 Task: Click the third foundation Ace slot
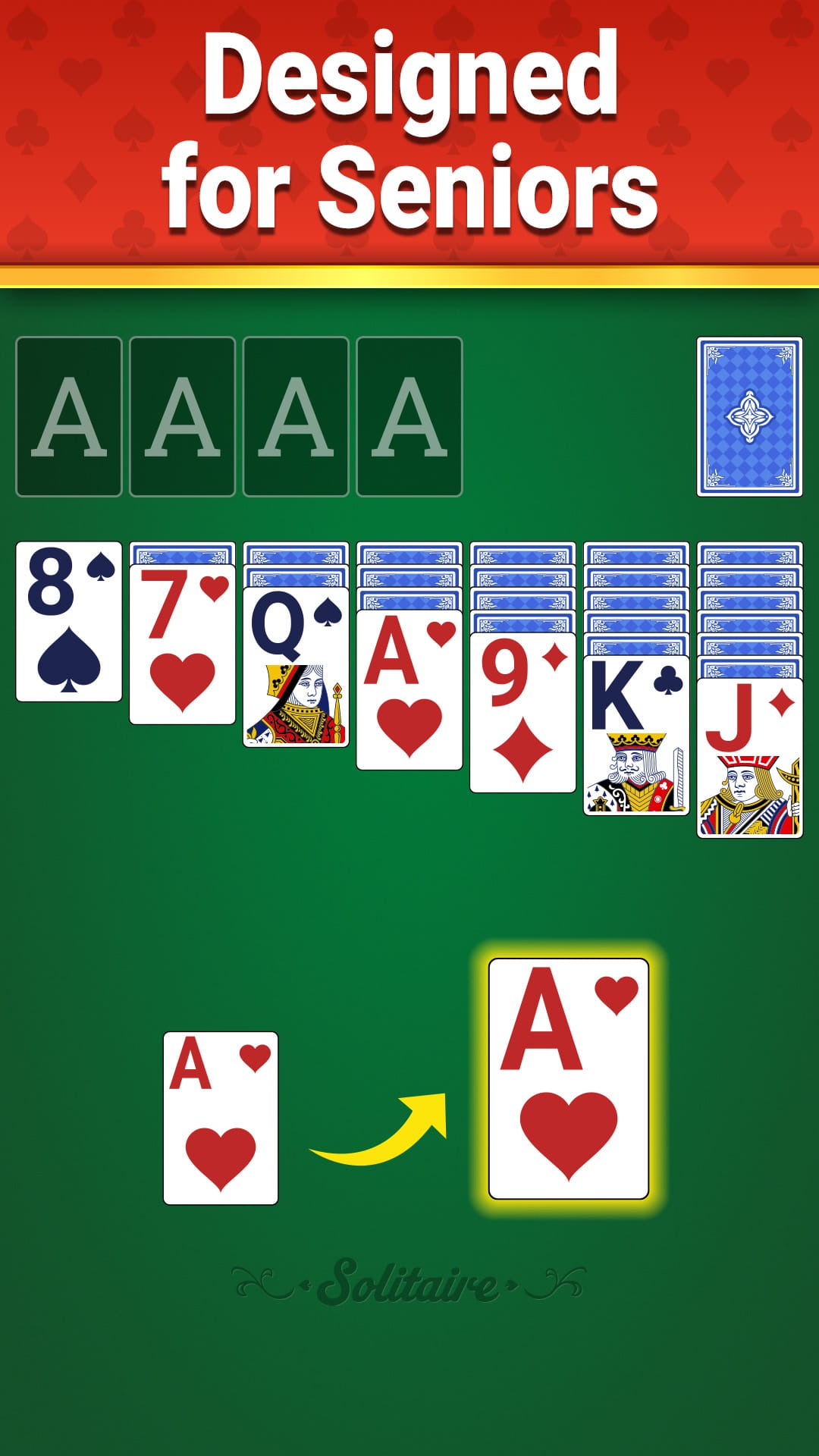297,416
